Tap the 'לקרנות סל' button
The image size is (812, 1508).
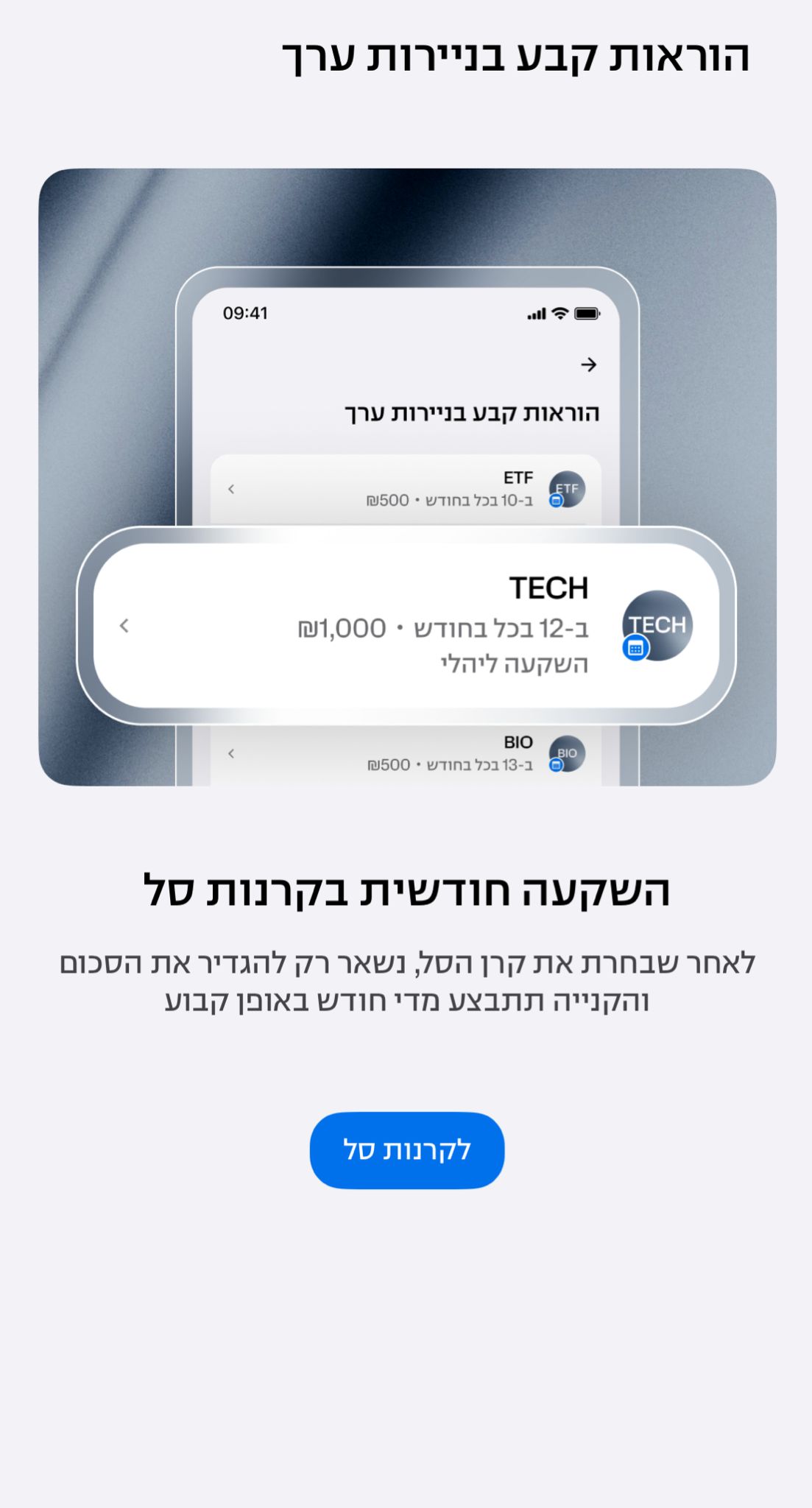(x=406, y=1149)
